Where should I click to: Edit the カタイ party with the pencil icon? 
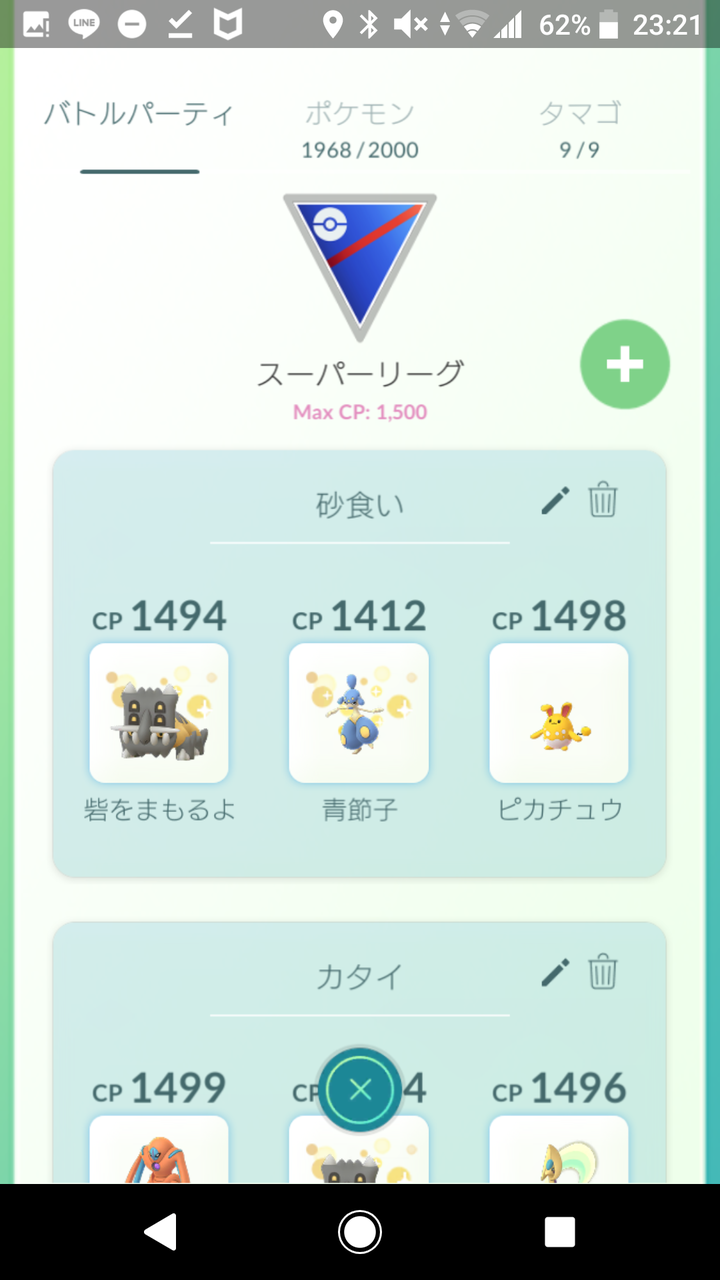coord(555,972)
